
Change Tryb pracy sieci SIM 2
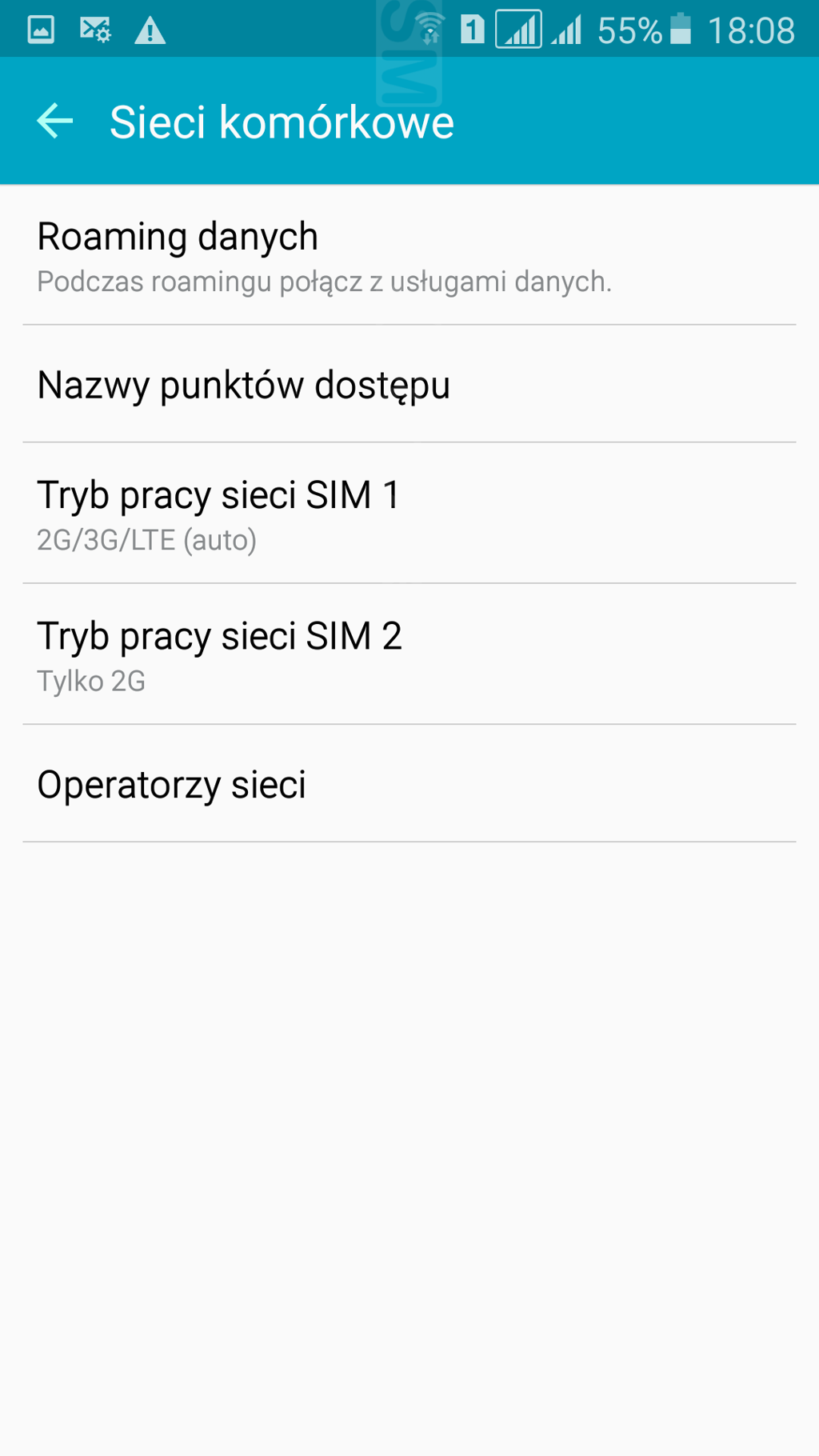409,654
